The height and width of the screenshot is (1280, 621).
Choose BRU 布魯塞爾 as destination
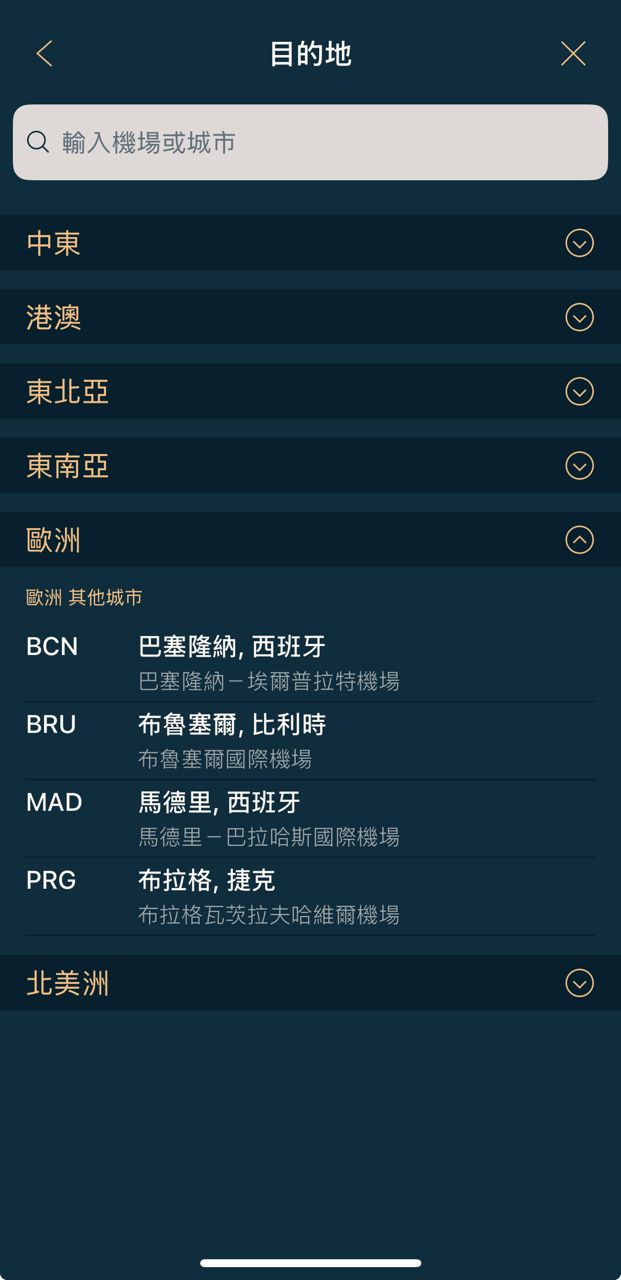coord(310,740)
